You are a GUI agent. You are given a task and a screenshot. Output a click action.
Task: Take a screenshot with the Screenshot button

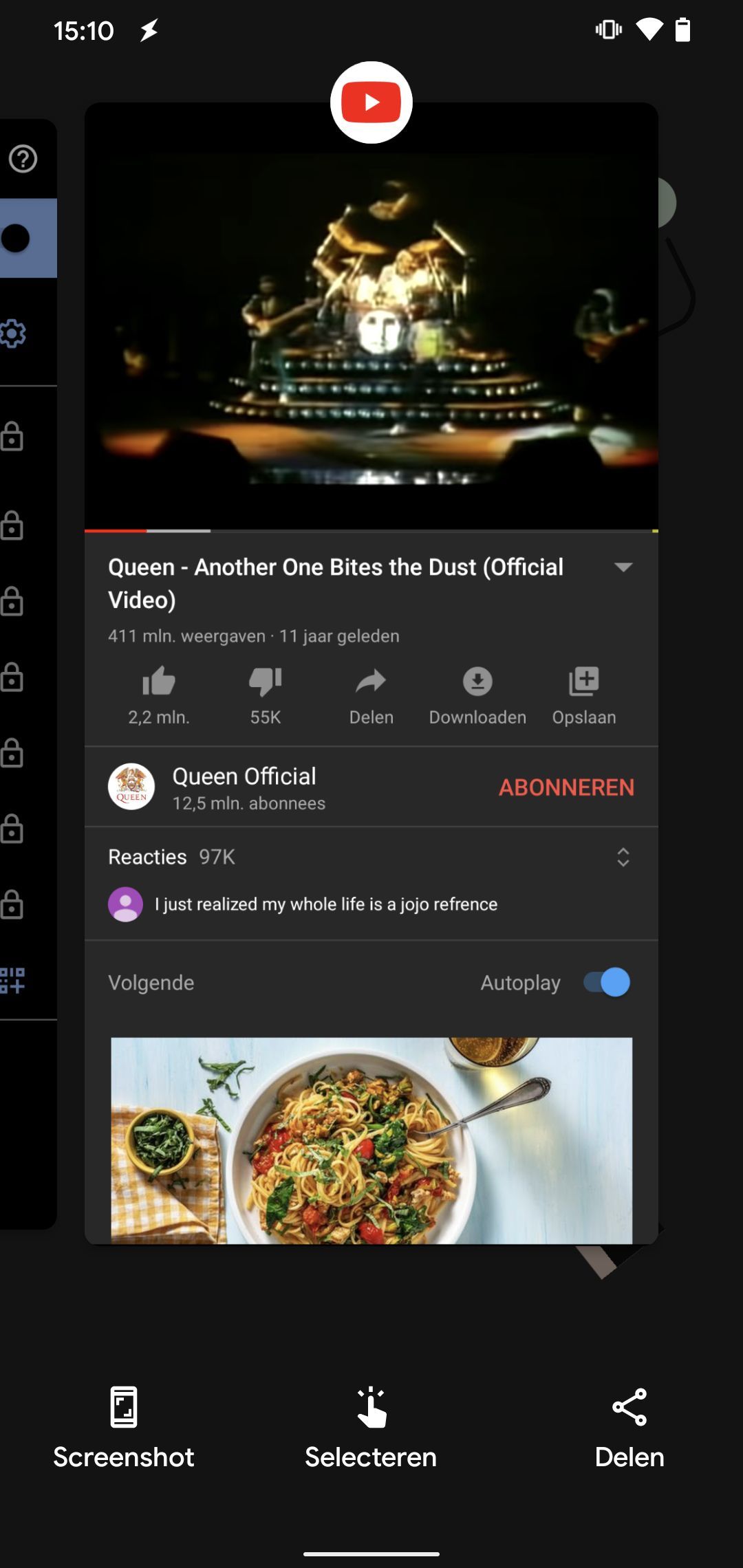124,1428
